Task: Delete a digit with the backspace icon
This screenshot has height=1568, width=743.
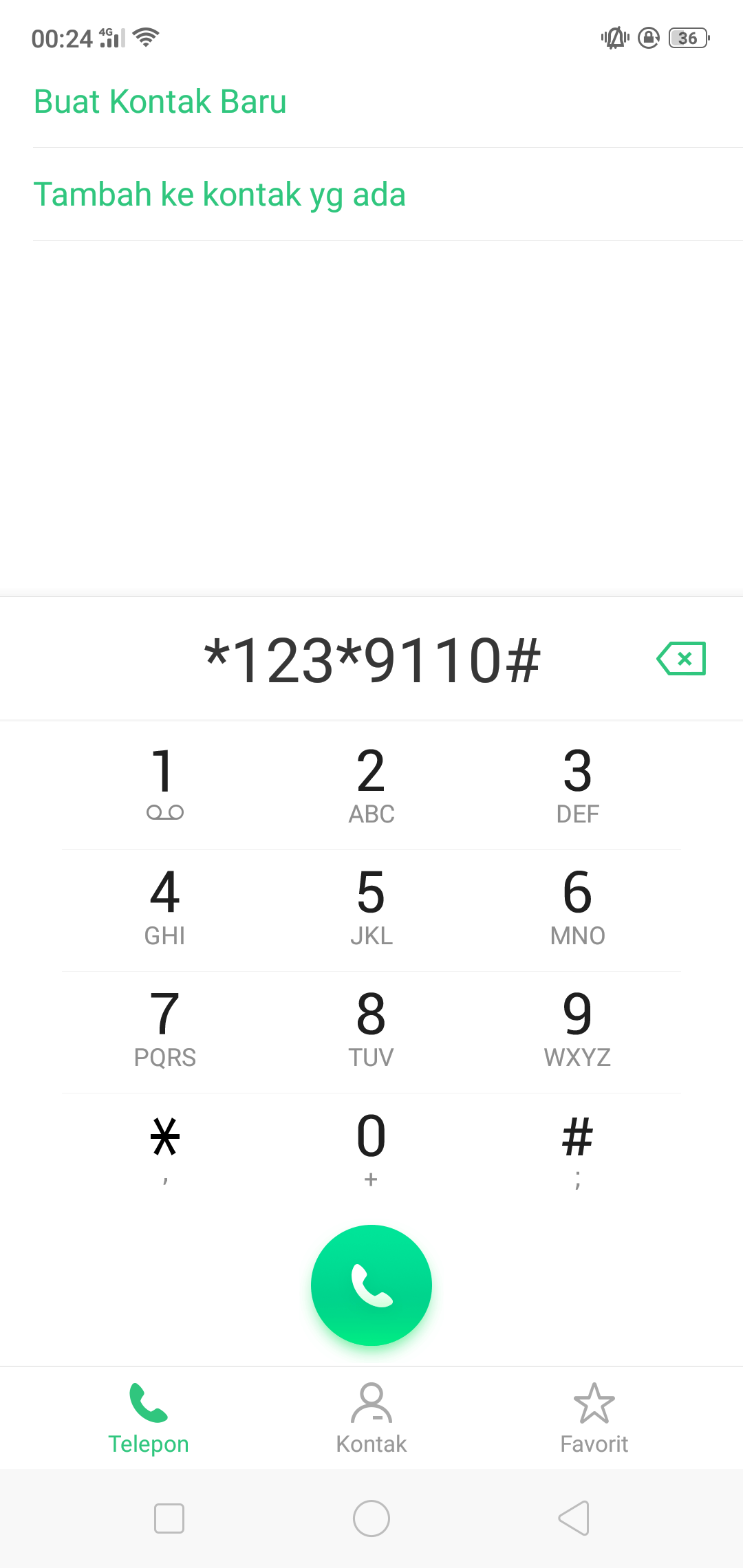Action: (682, 658)
